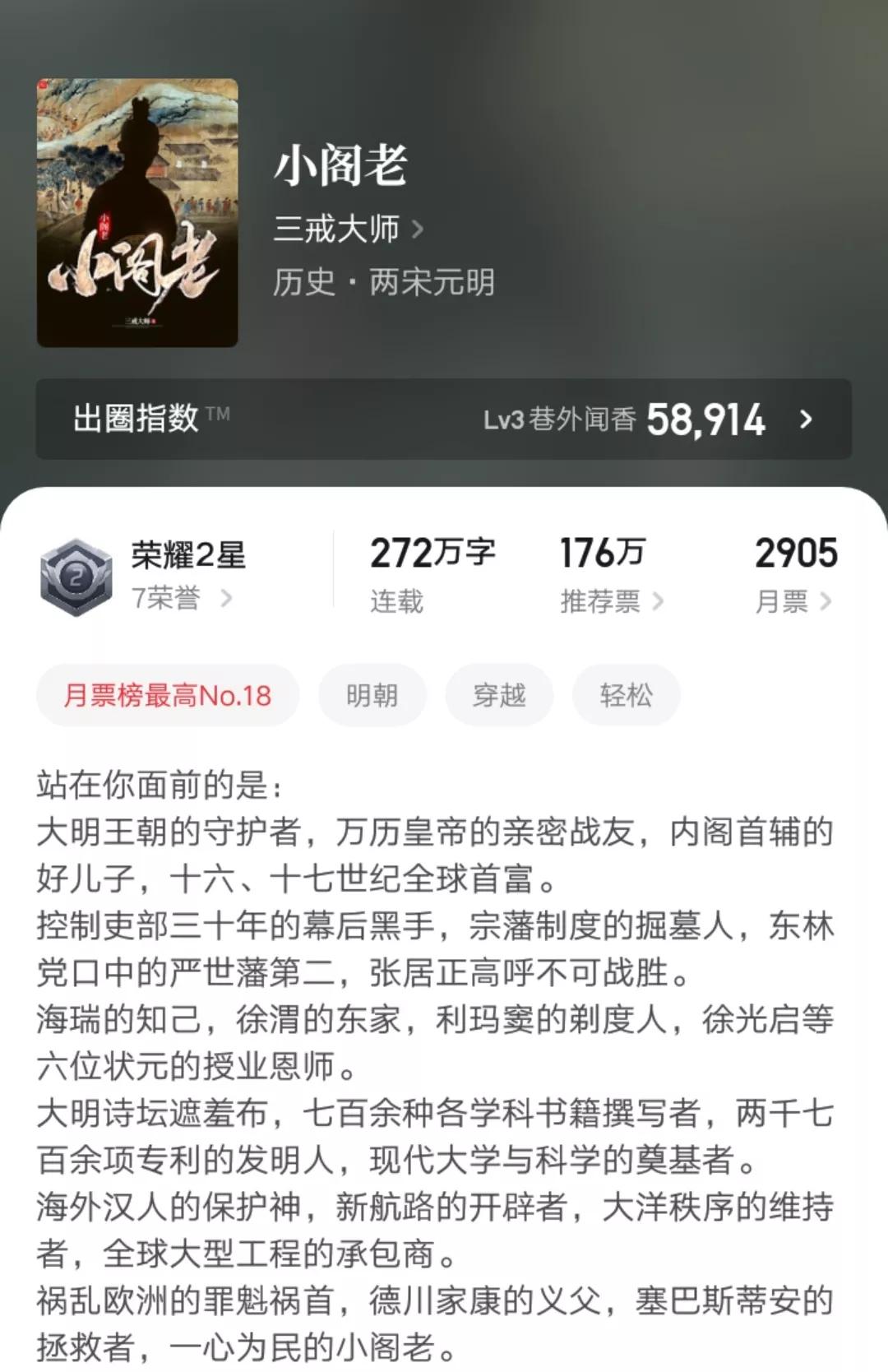The height and width of the screenshot is (1372, 888).
Task: Toggle the 明朝 tag chip
Action: pos(372,696)
